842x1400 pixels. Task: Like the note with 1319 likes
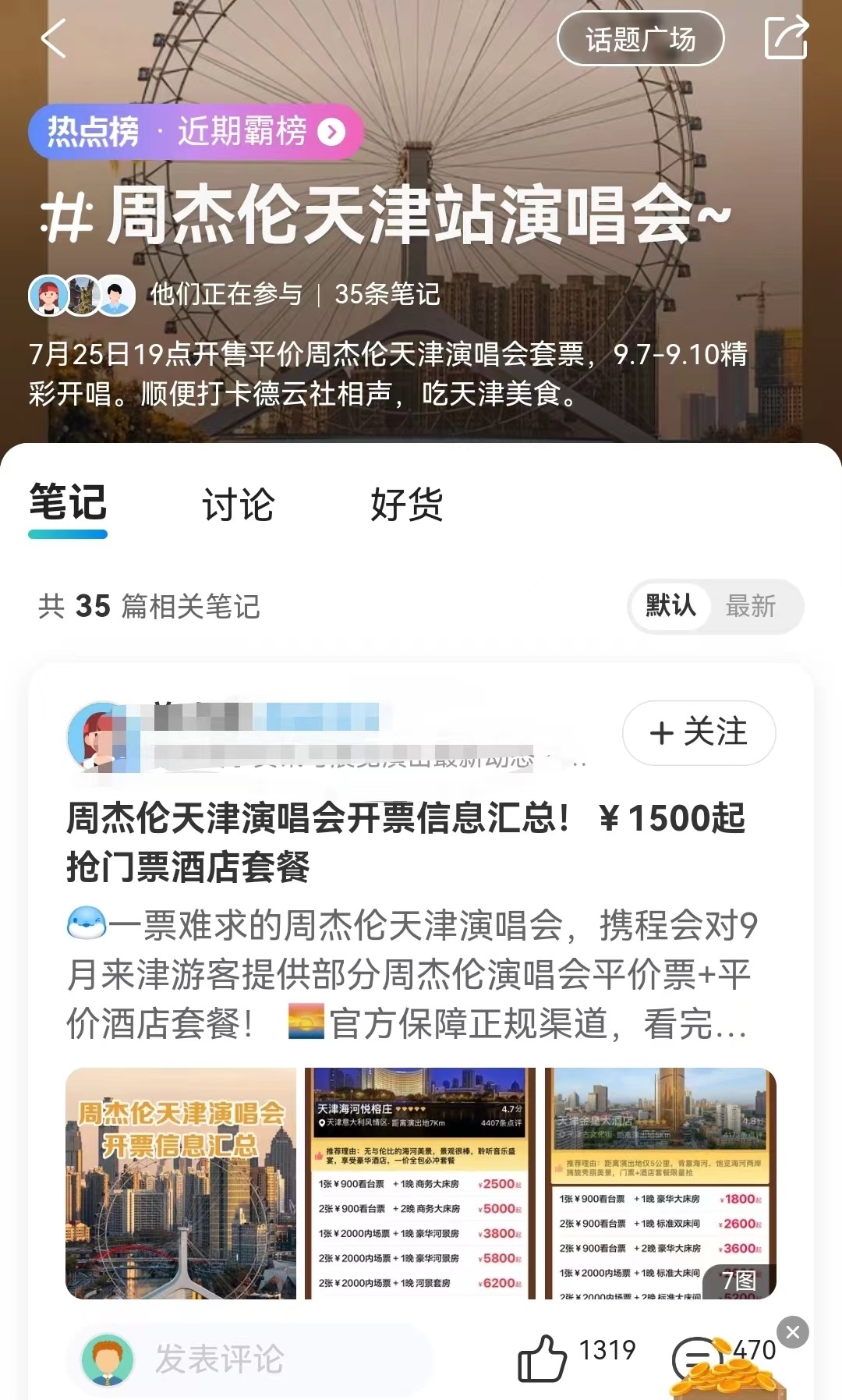(543, 1357)
